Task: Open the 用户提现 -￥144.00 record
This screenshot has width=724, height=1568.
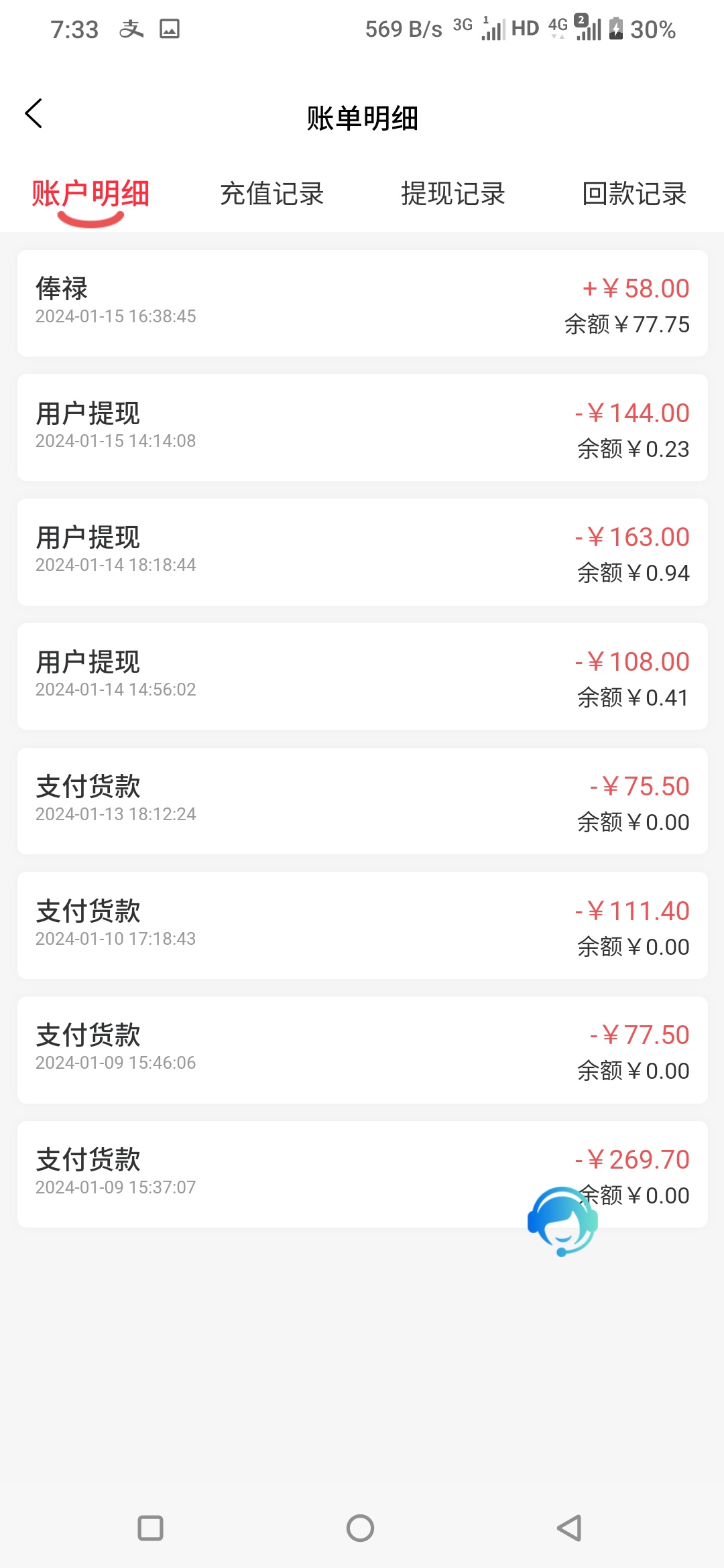Action: (x=363, y=428)
